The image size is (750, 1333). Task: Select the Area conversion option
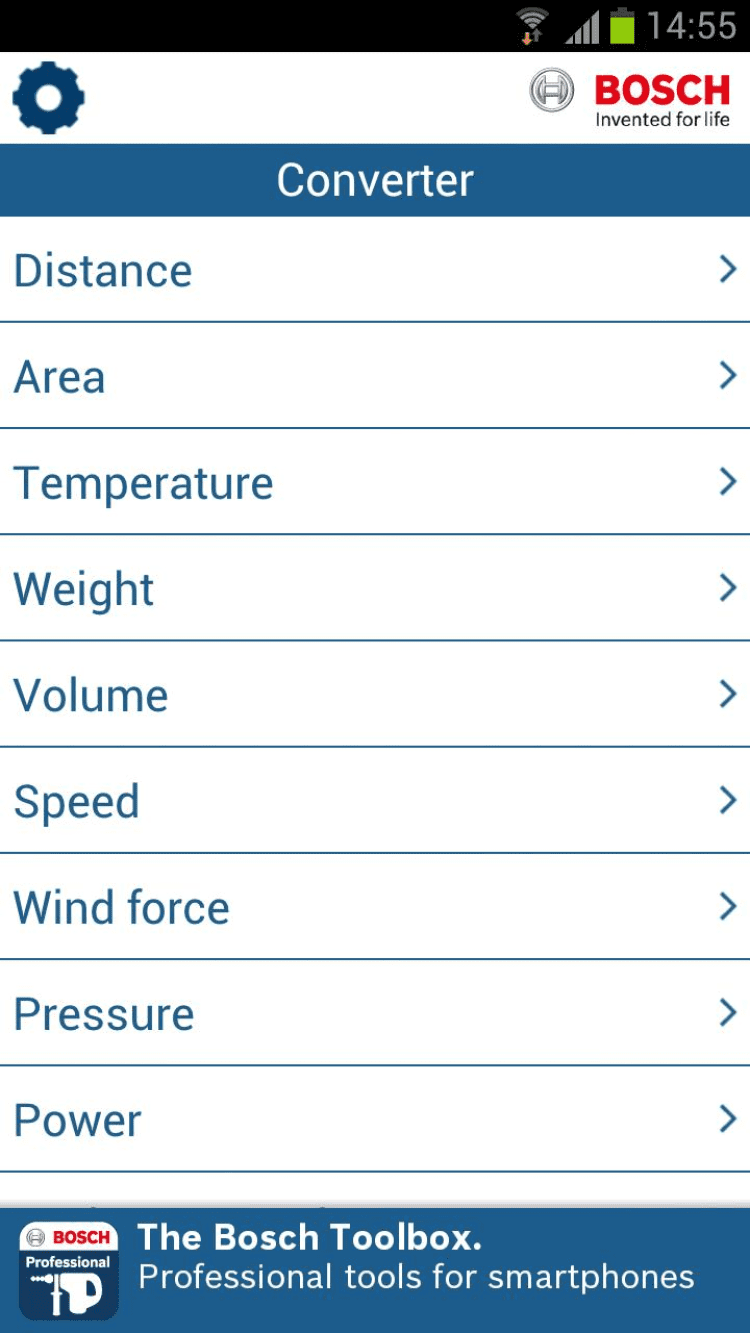pos(375,376)
